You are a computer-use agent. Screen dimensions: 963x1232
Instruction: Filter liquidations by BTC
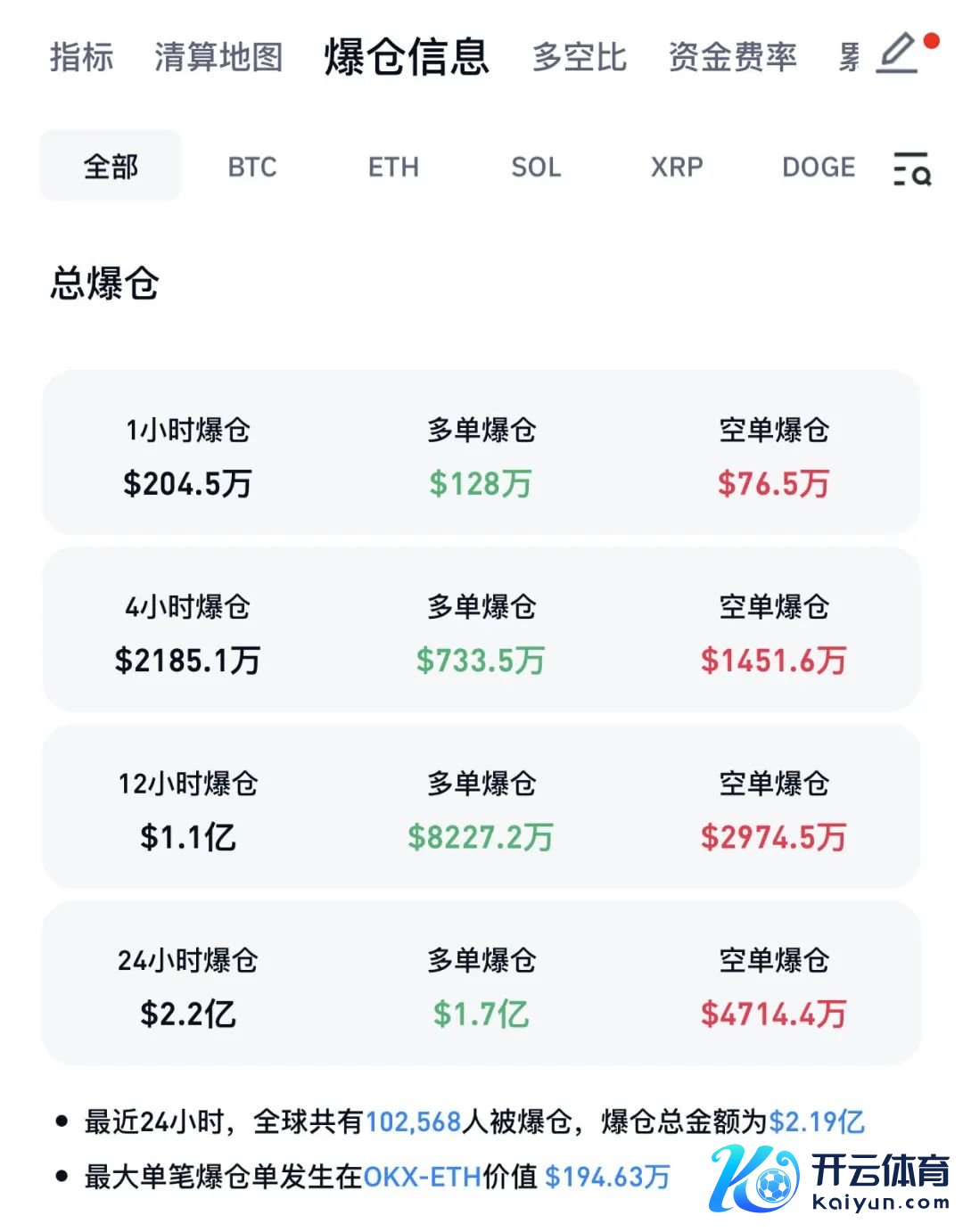pos(252,167)
